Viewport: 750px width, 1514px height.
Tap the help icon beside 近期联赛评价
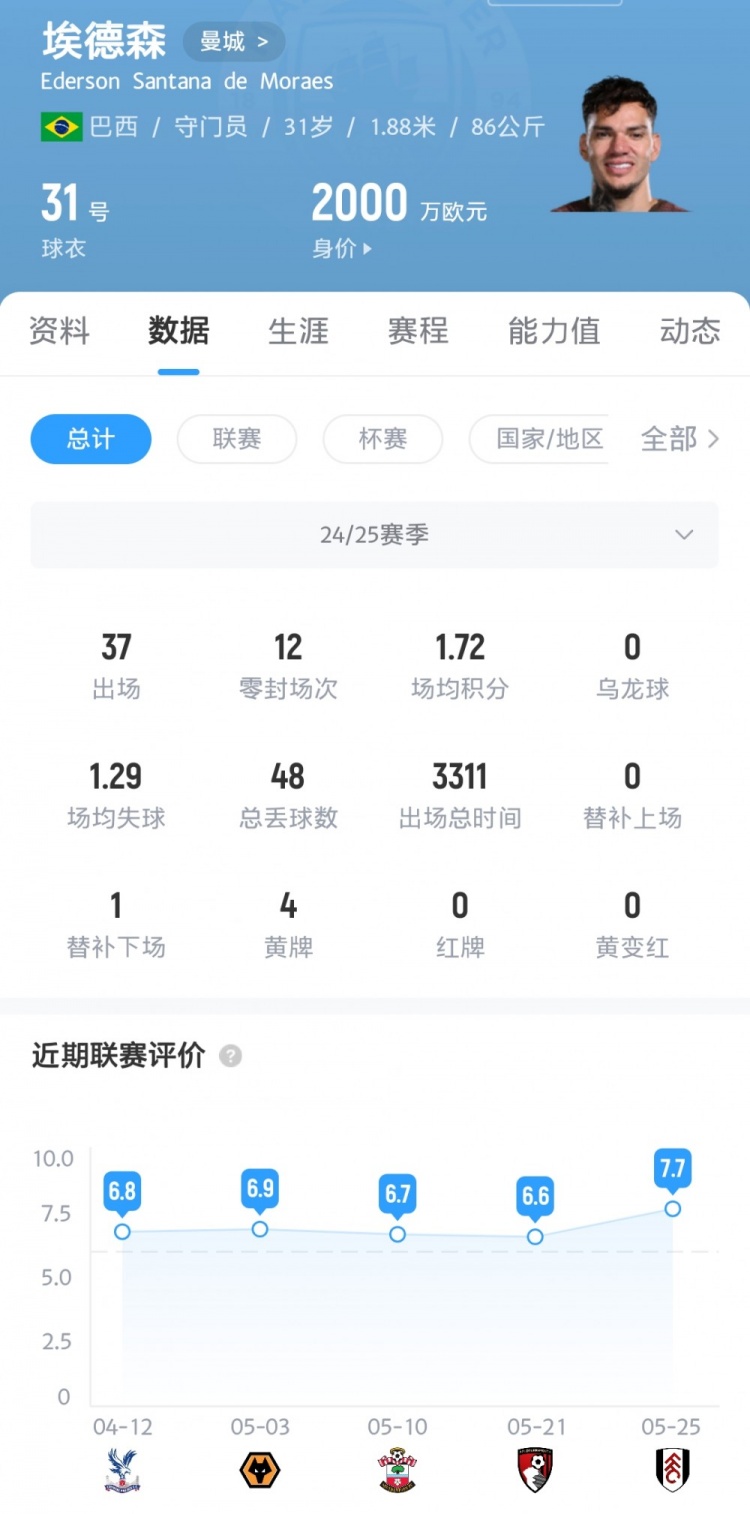point(230,1056)
